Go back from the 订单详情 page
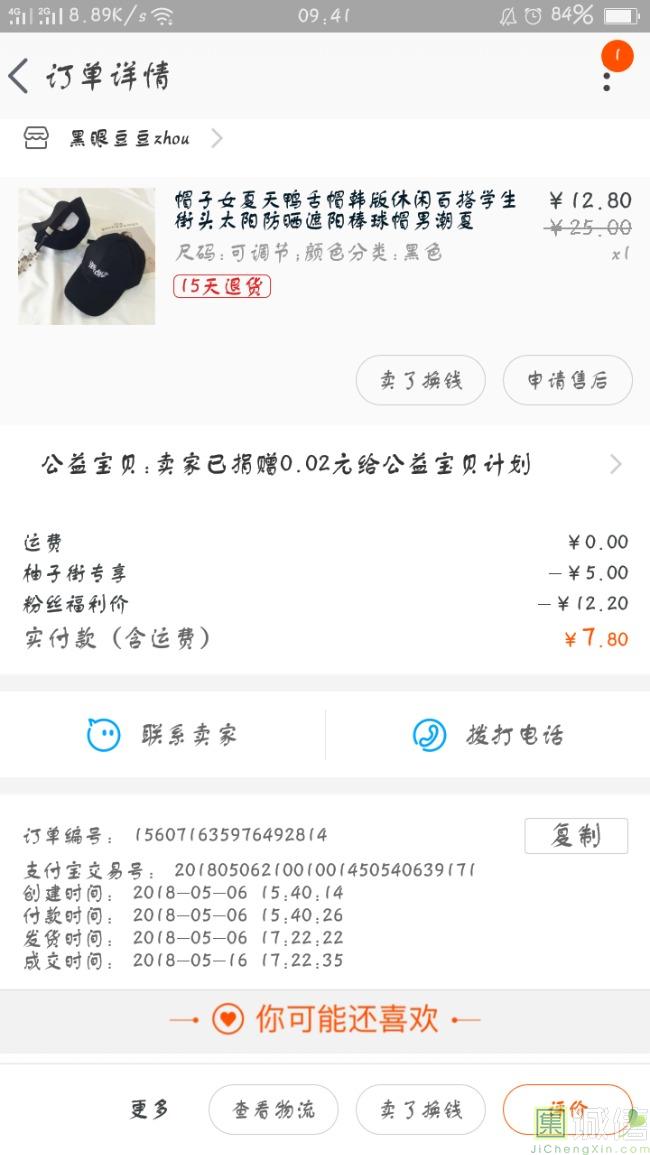 pos(20,76)
